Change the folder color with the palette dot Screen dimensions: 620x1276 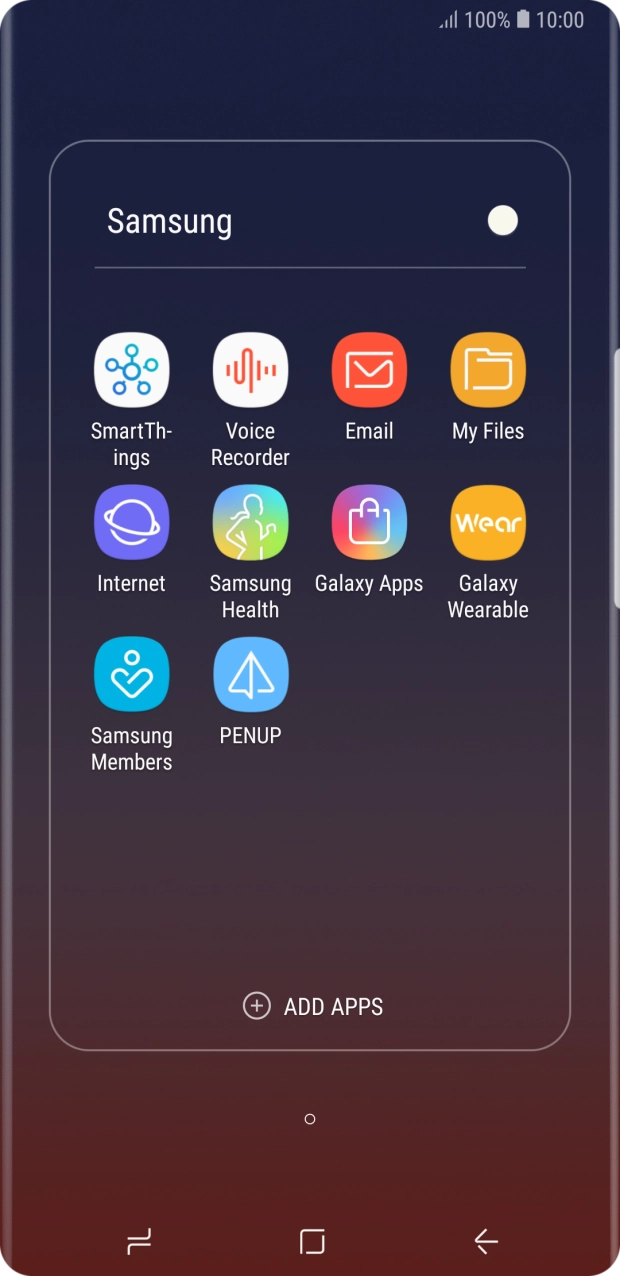(x=502, y=221)
